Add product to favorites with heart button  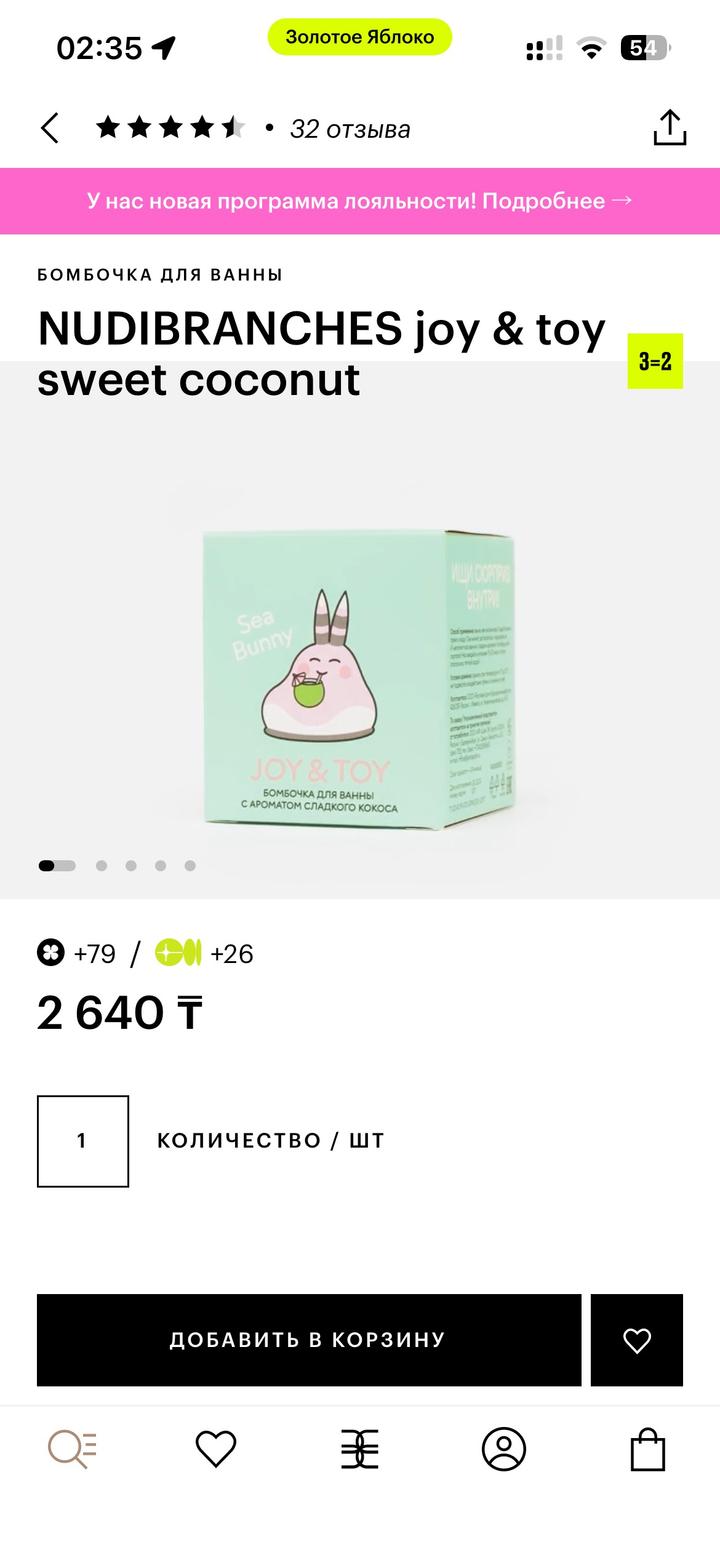[x=637, y=1340]
